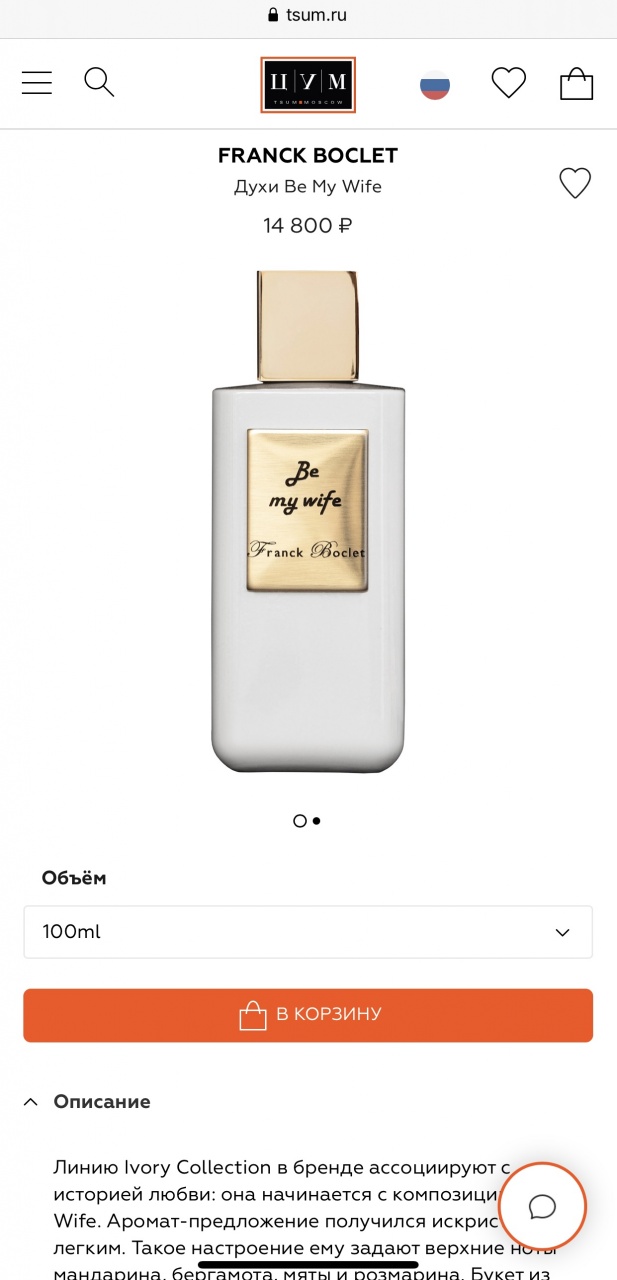The height and width of the screenshot is (1280, 617).
Task: Add Be My Wife perfume to favorites
Action: pyautogui.click(x=574, y=183)
